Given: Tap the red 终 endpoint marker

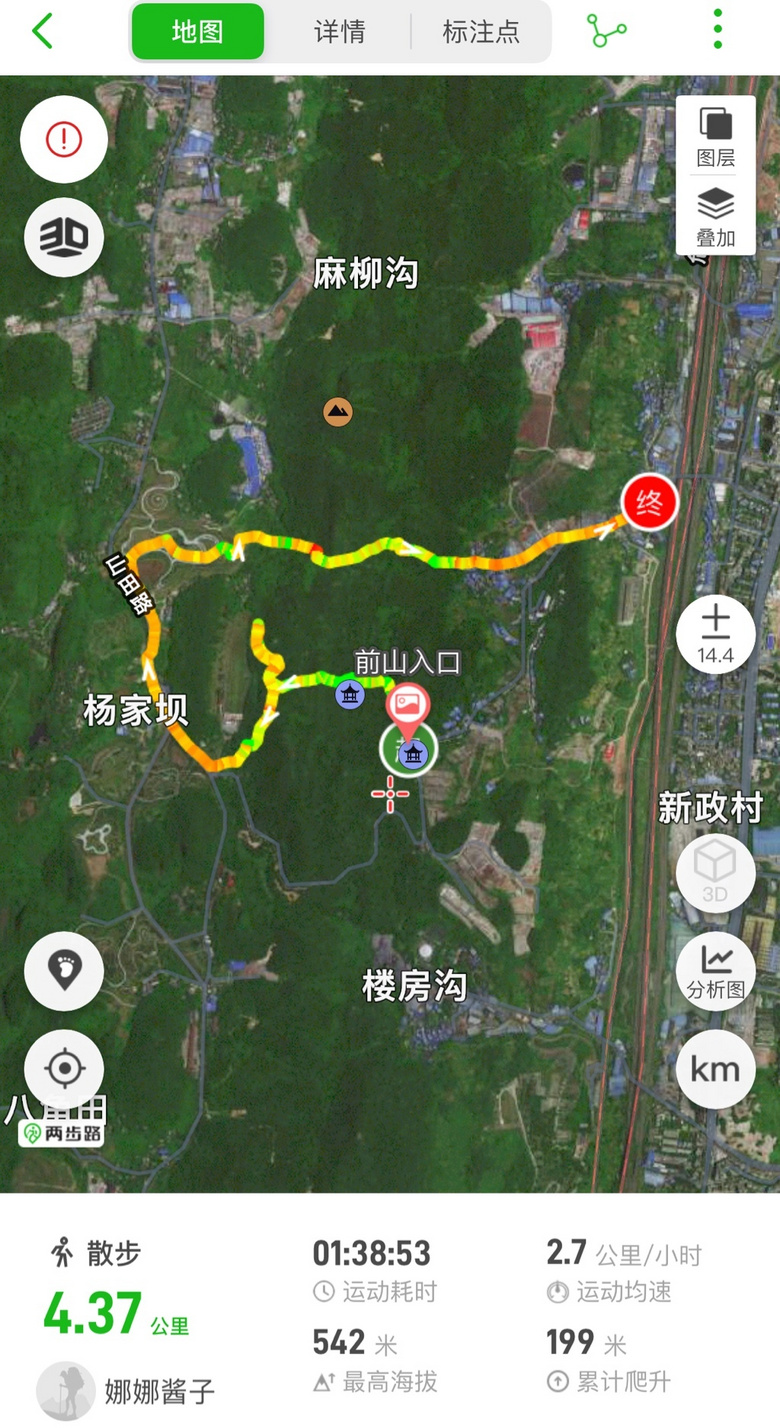Looking at the screenshot, I should point(649,502).
